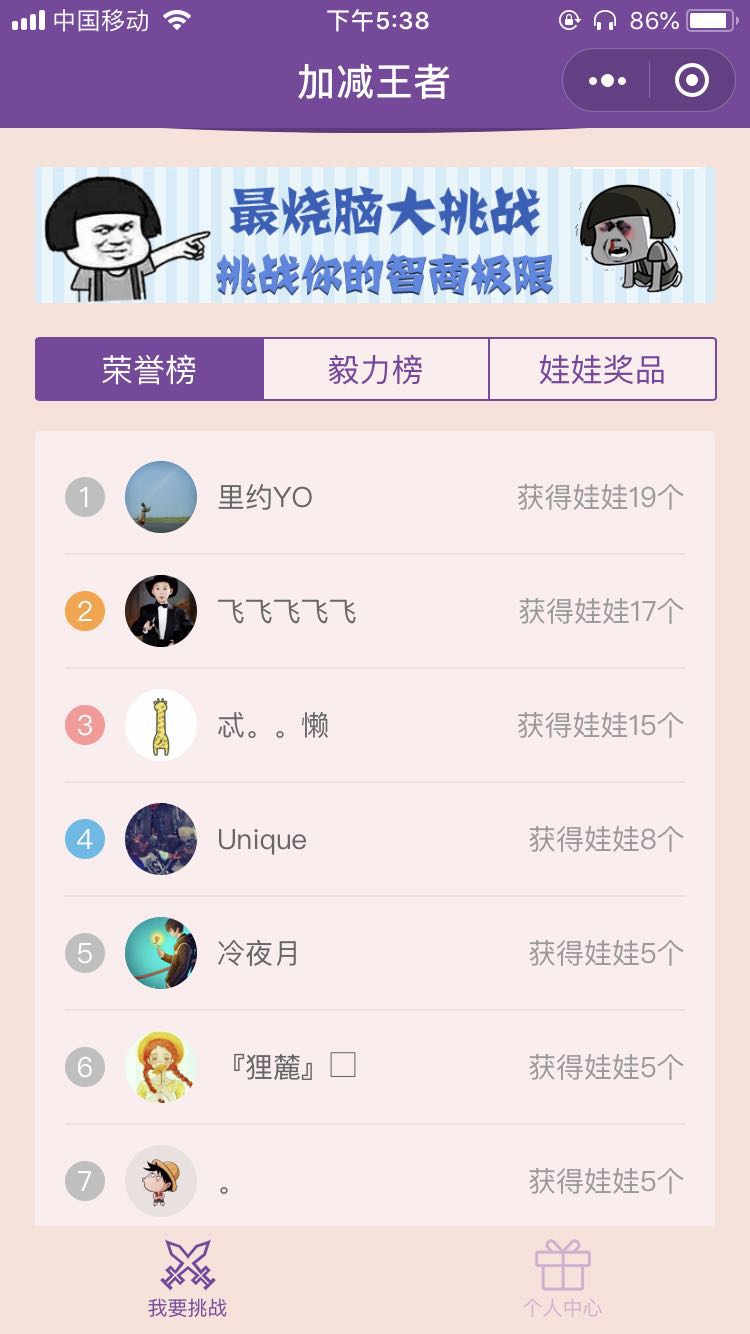
Task: Open 个人中心 in bottom bar
Action: click(x=562, y=1279)
